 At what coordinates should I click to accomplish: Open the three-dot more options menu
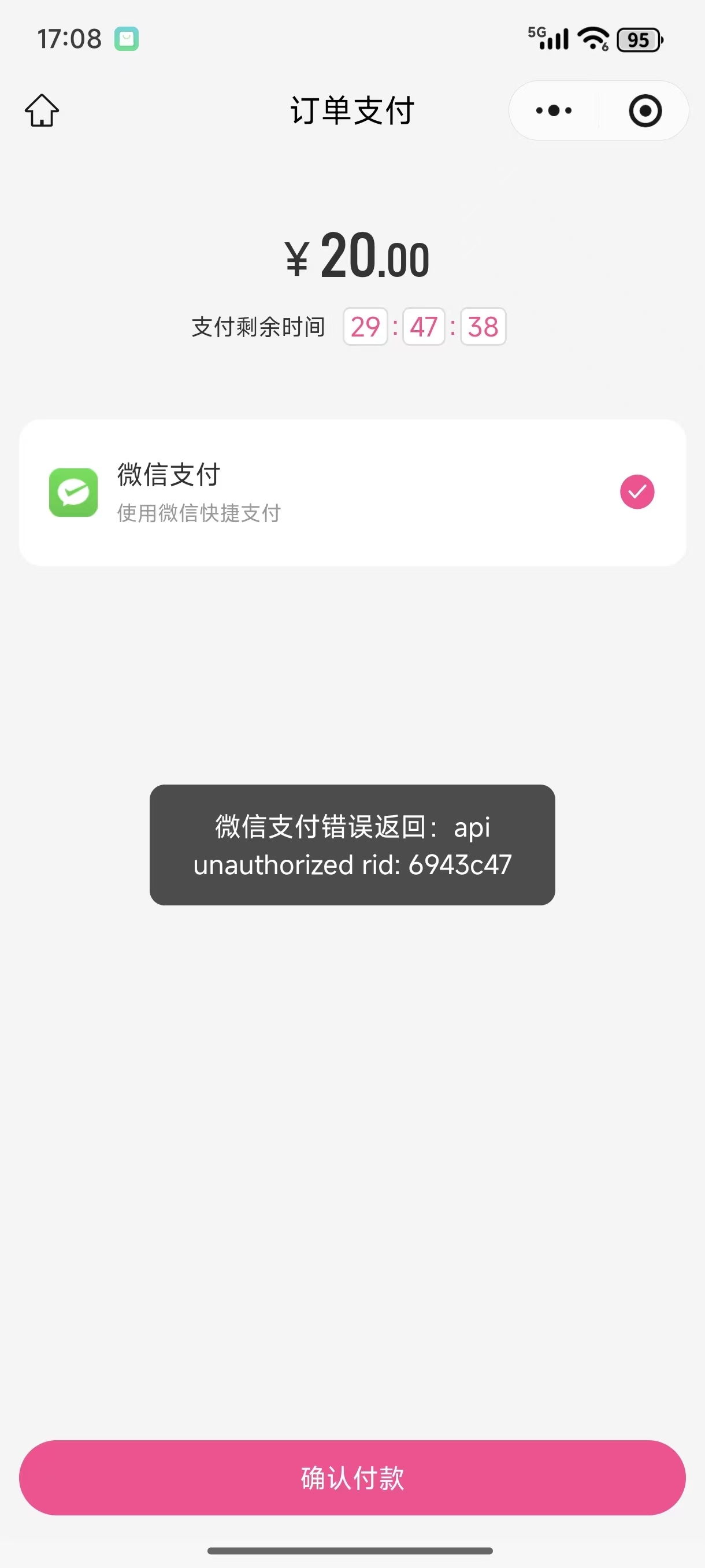tap(554, 111)
